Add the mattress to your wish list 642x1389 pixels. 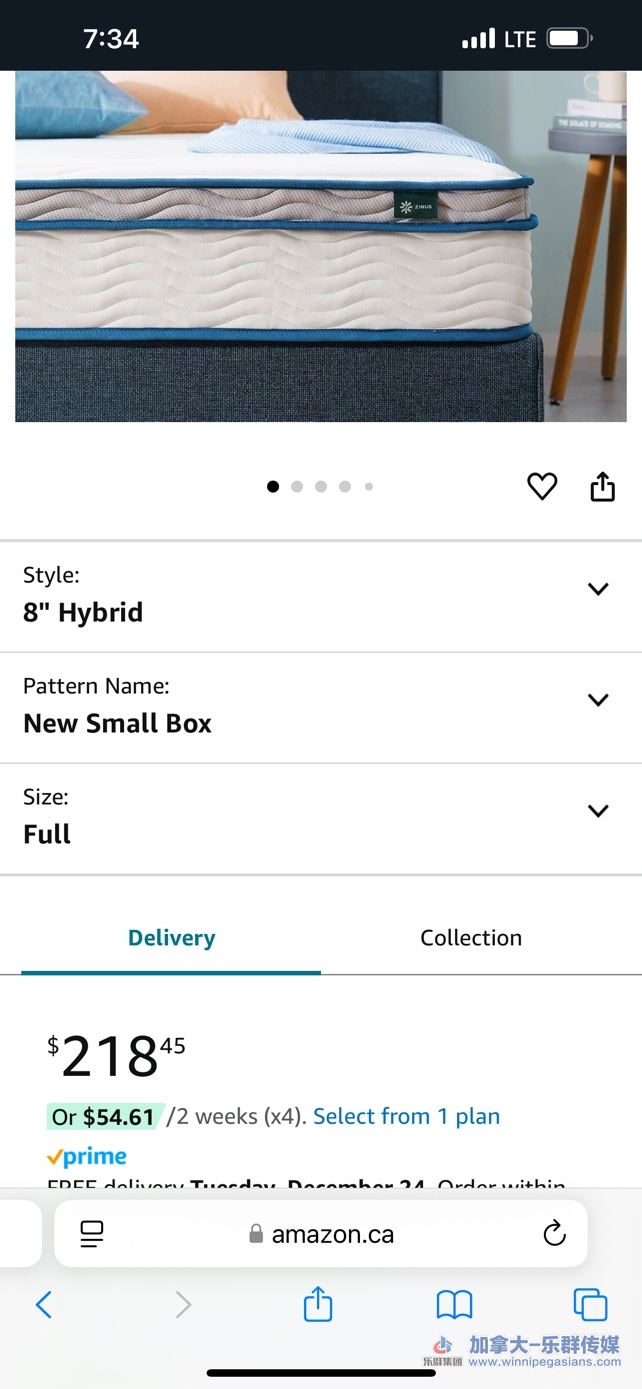tap(541, 486)
